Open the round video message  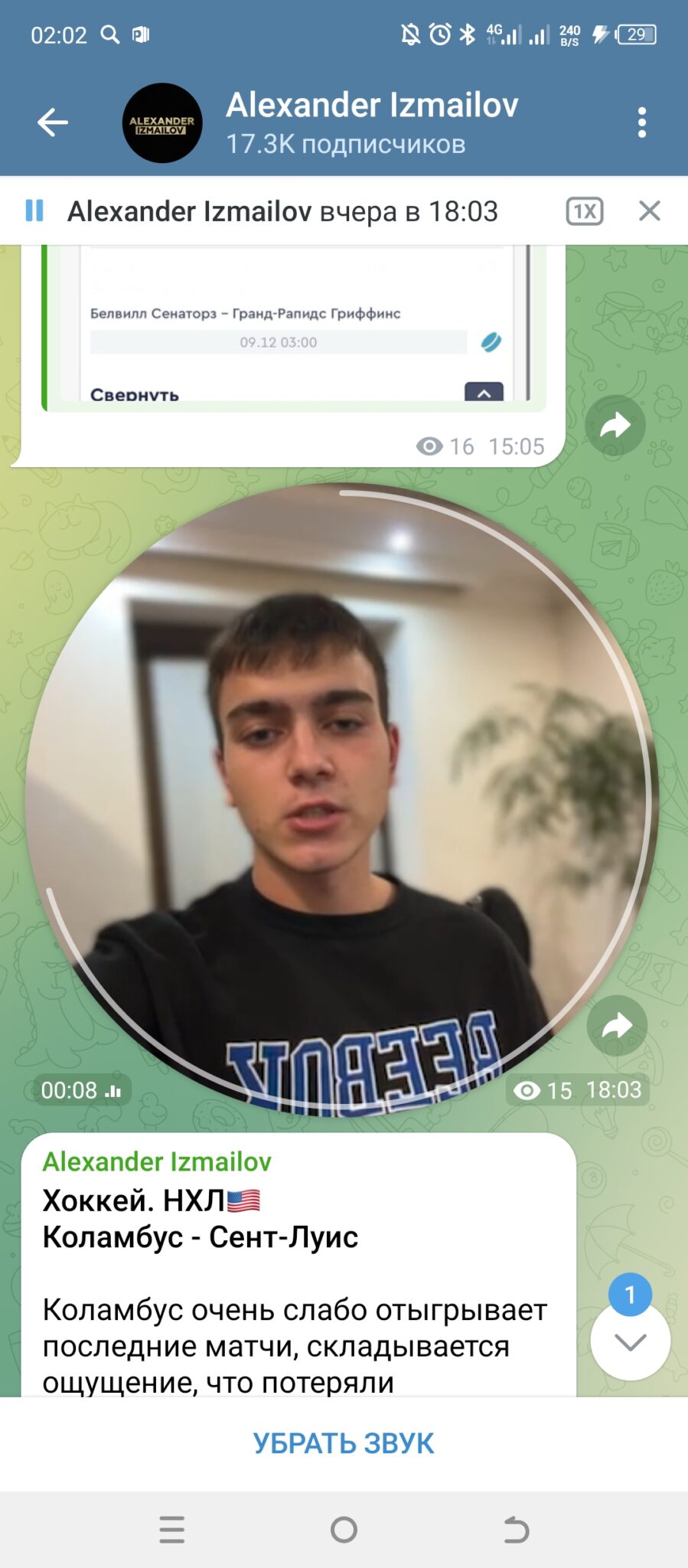click(x=341, y=800)
